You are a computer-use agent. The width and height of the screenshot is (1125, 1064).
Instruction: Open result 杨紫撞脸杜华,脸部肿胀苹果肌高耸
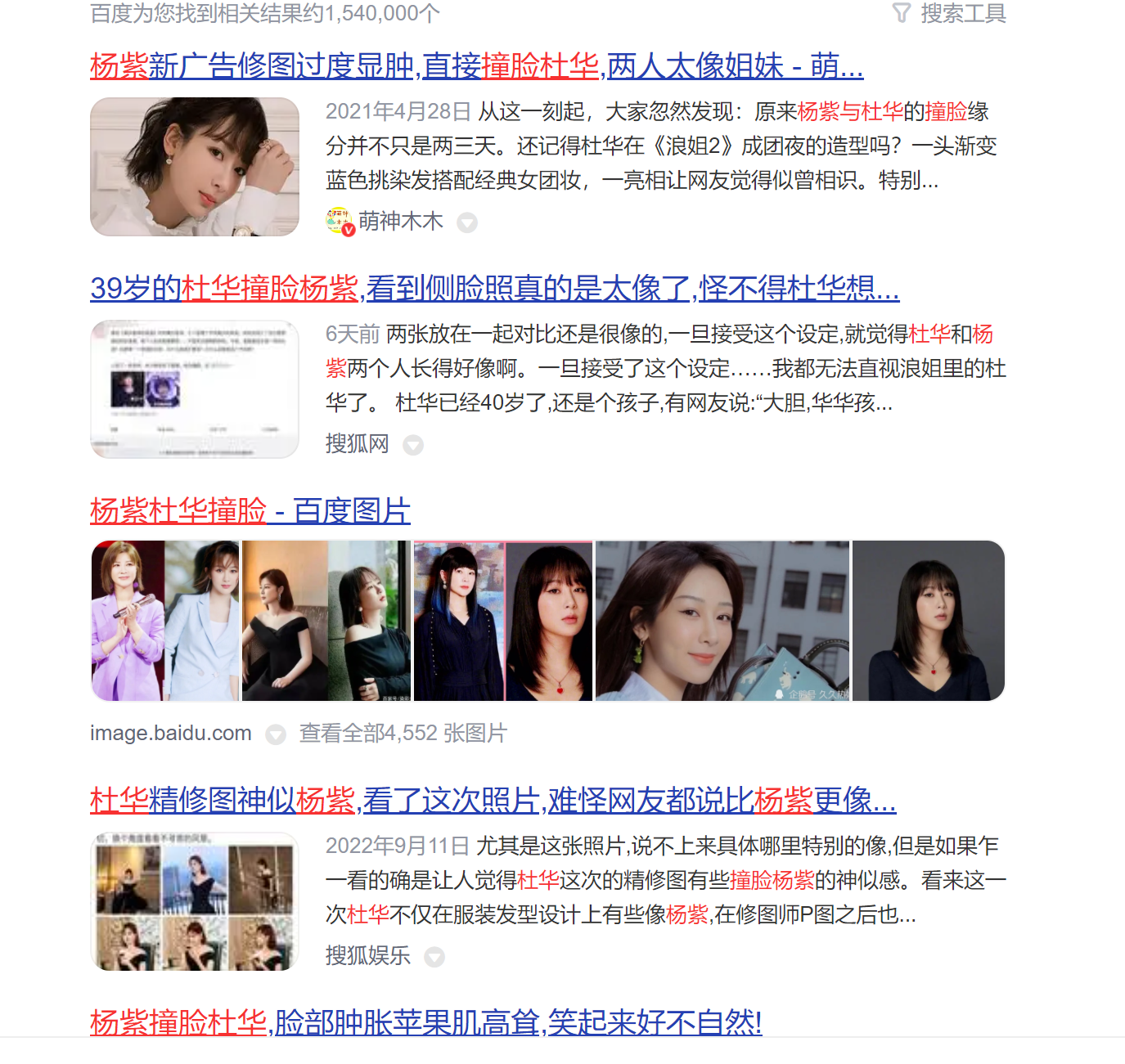(x=425, y=1022)
